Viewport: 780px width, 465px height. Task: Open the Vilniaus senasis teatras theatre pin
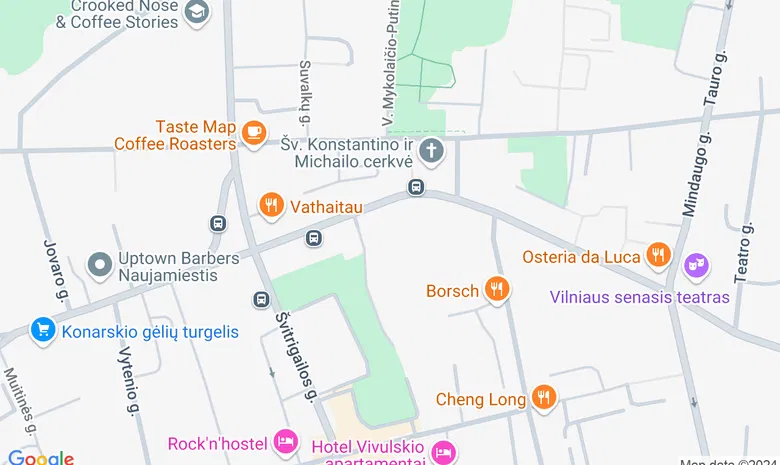(696, 266)
